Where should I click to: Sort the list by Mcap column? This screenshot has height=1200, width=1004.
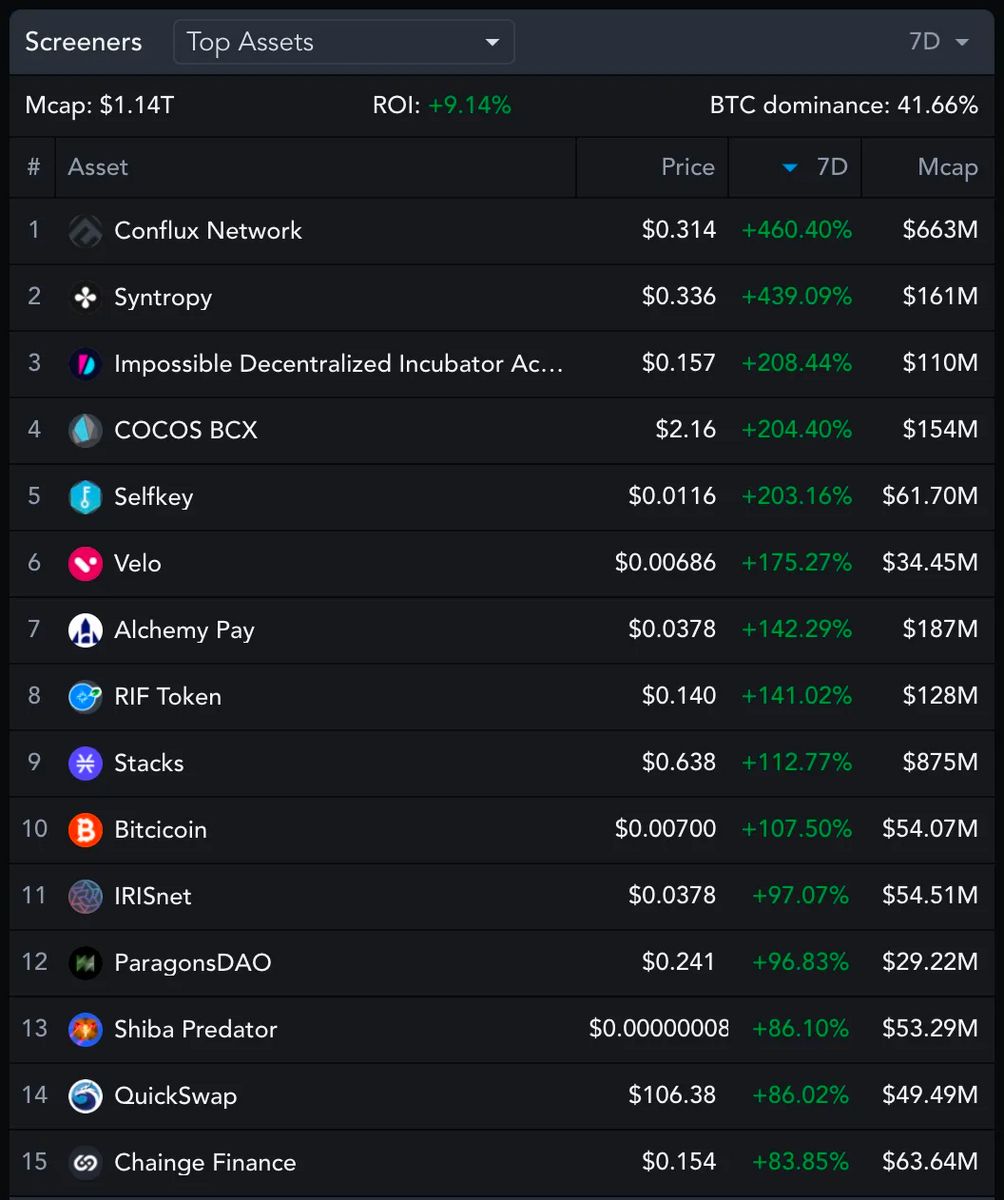[946, 167]
